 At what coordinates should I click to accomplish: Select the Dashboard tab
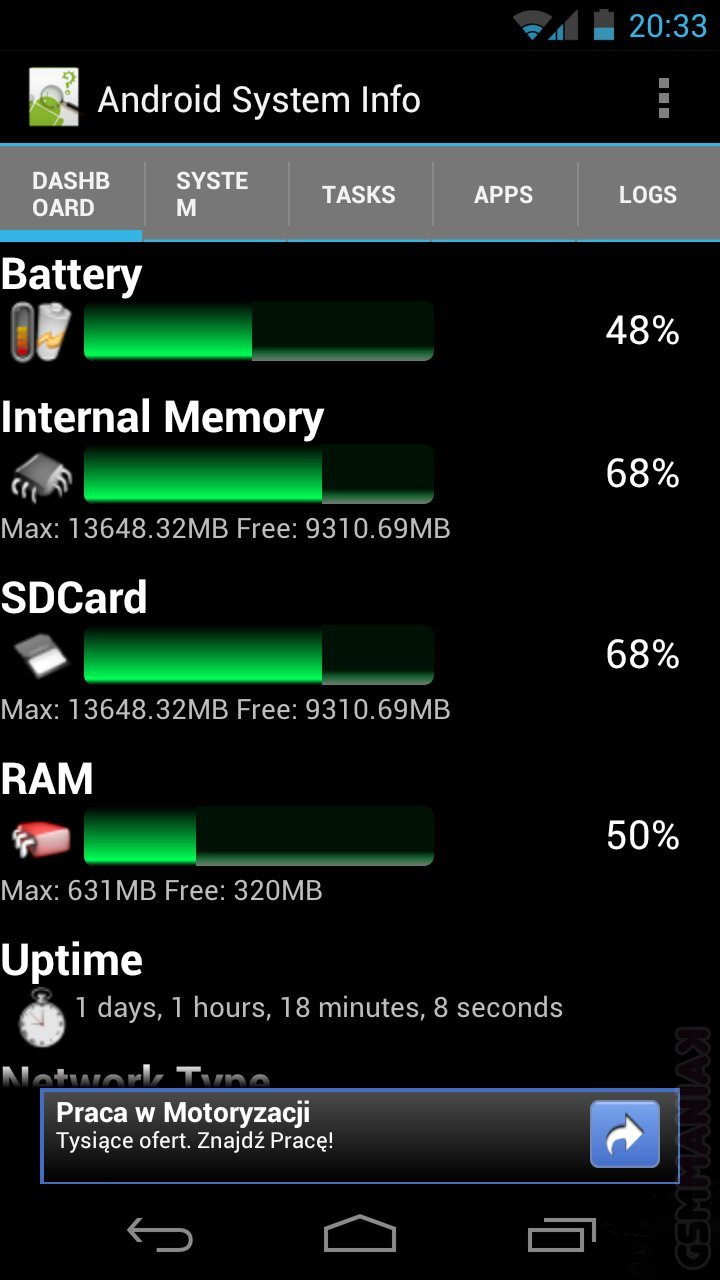[71, 194]
